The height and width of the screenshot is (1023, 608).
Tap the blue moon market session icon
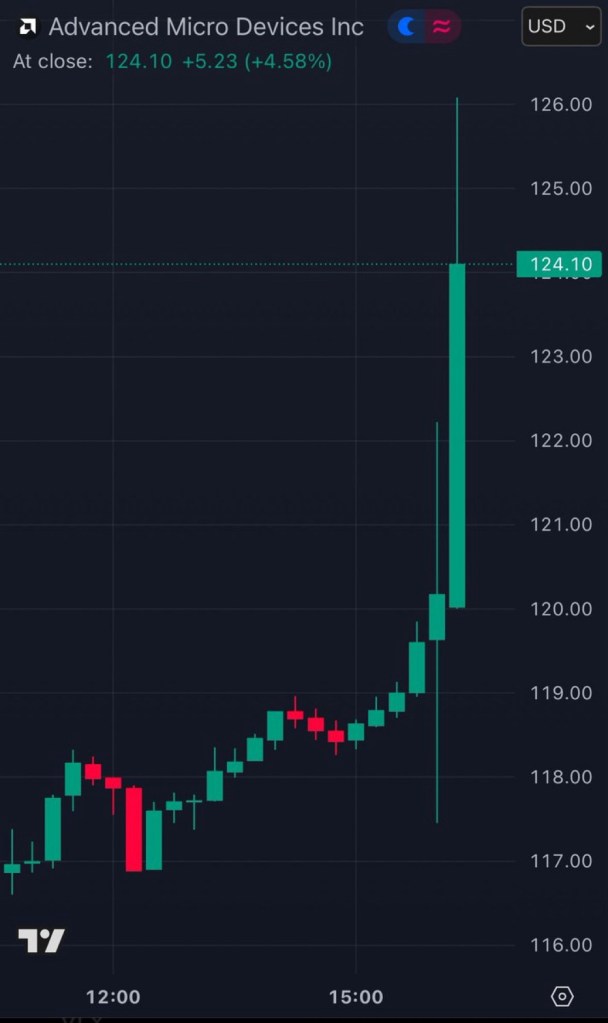pyautogui.click(x=406, y=27)
